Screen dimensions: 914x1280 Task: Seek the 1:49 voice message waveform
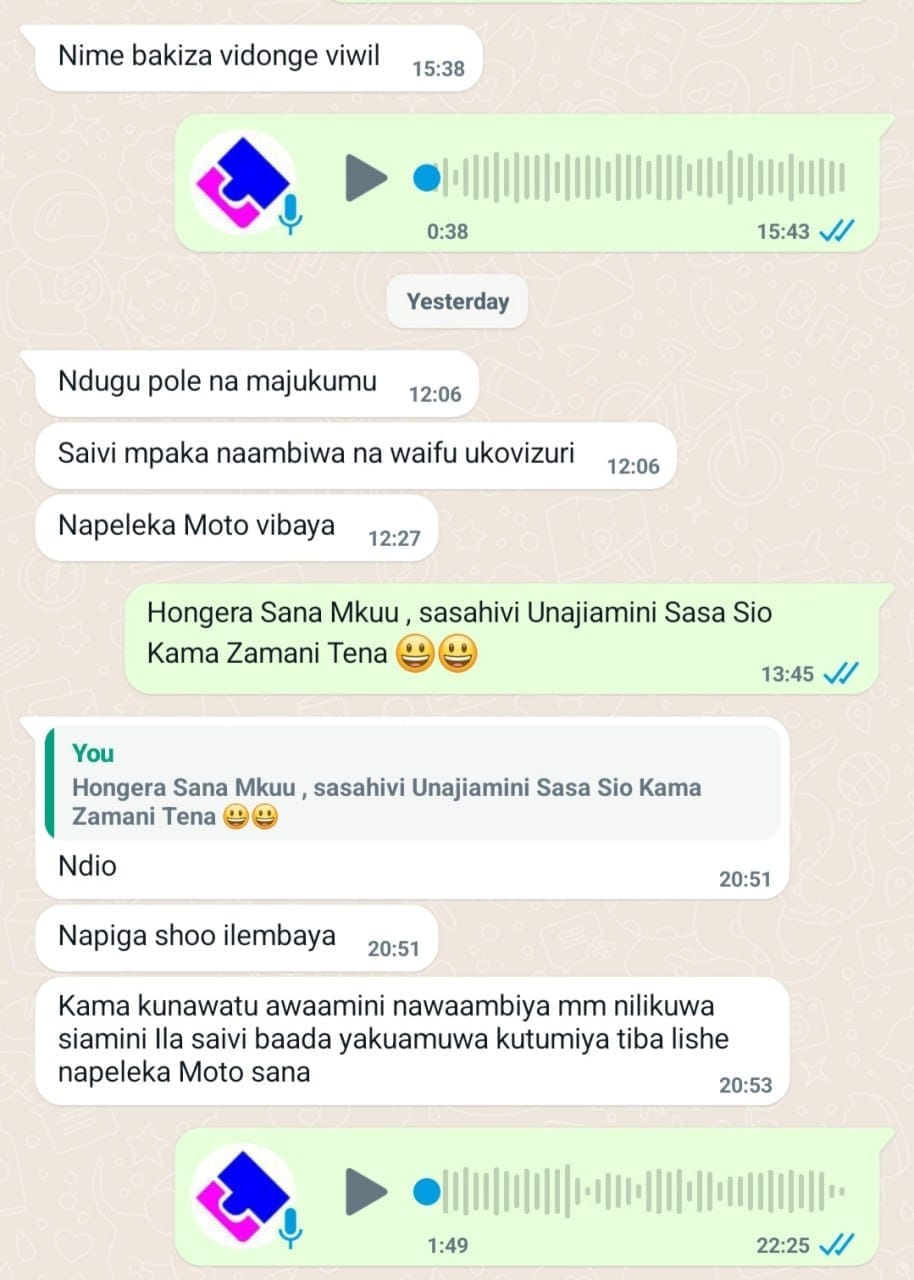click(x=640, y=1190)
